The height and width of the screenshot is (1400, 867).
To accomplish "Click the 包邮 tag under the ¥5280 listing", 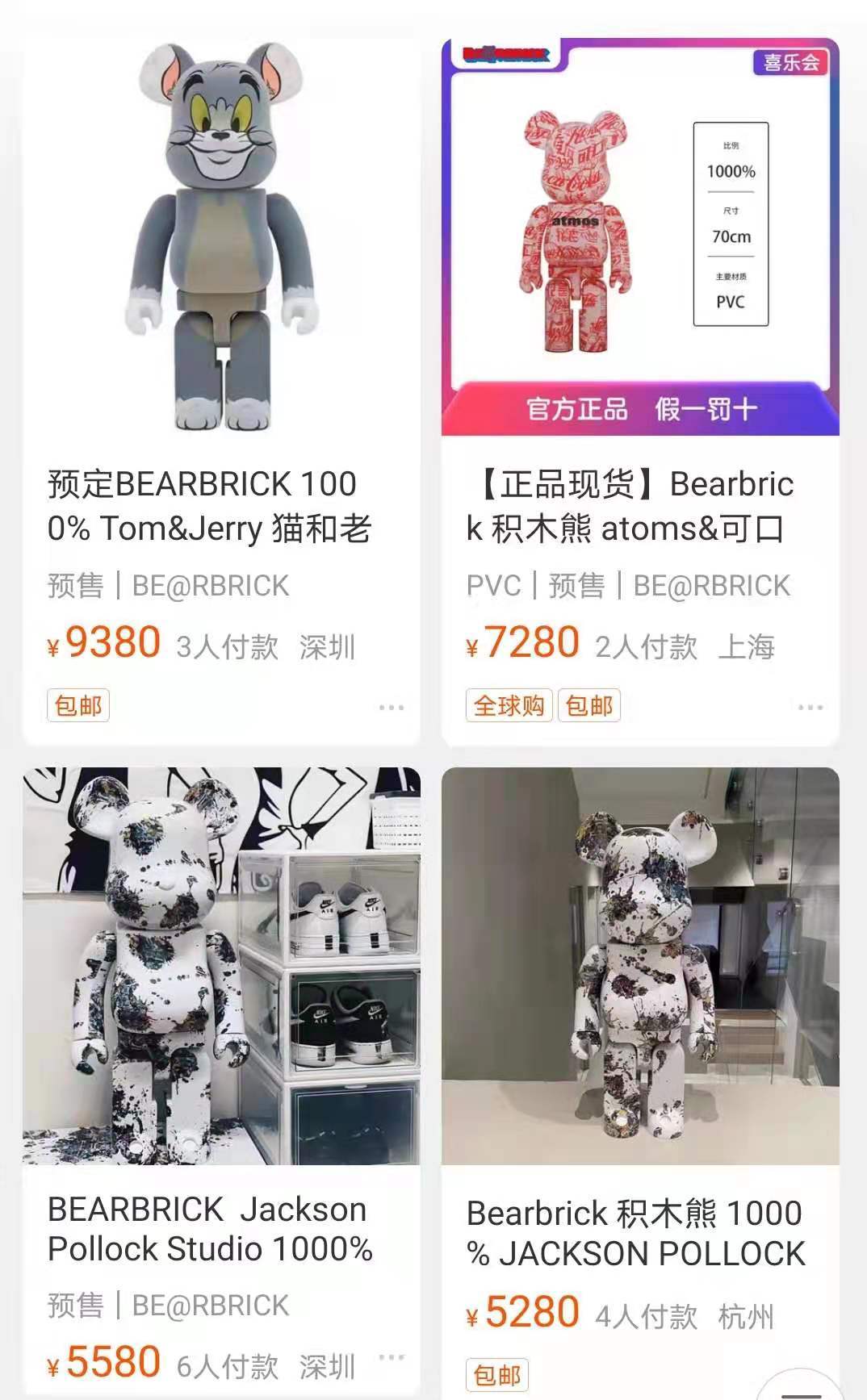I will (497, 1375).
